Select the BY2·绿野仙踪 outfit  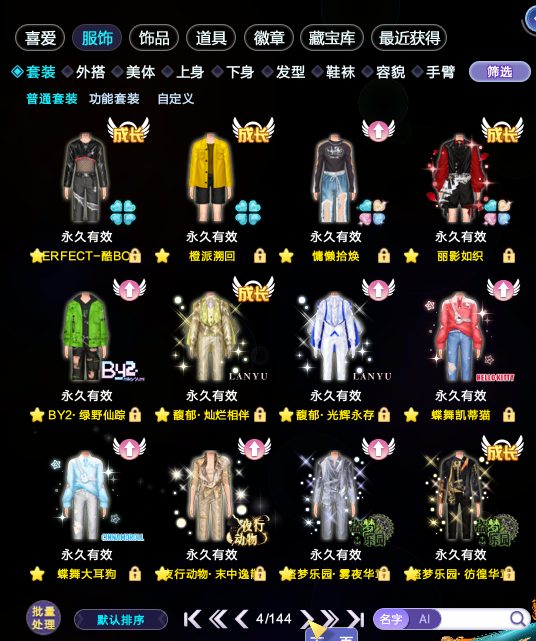coord(86,337)
